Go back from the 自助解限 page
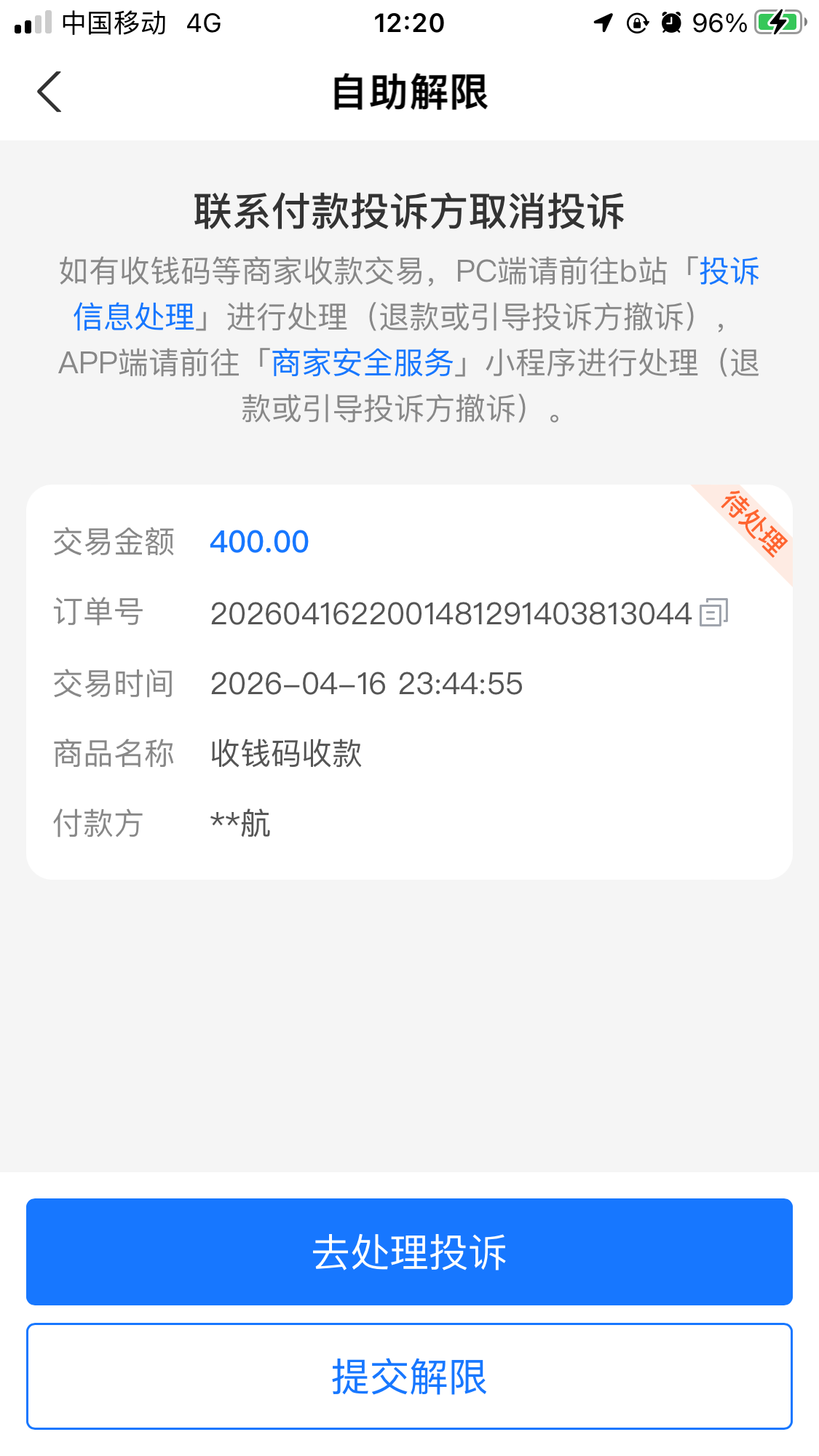Screen dimensions: 819x1456 coord(50,92)
